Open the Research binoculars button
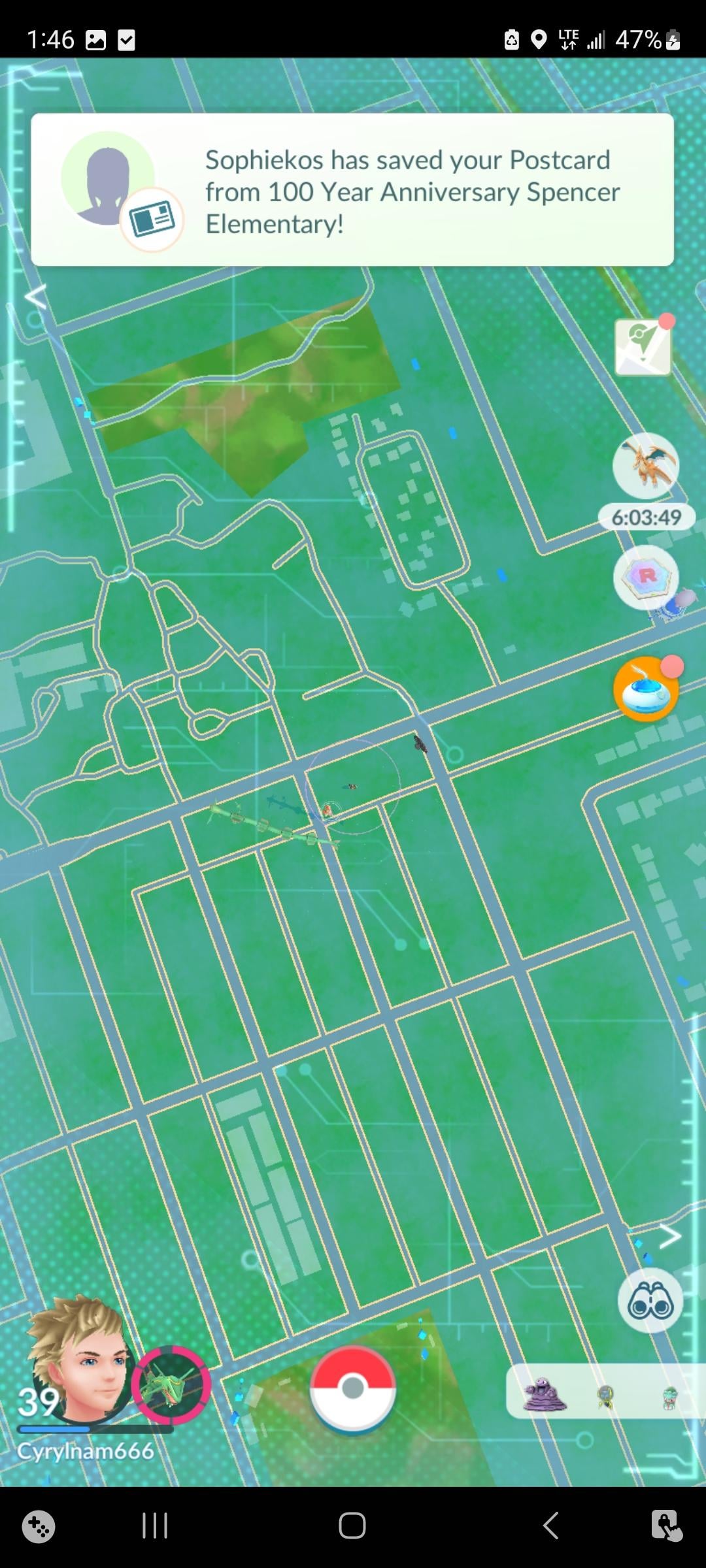 [650, 1302]
